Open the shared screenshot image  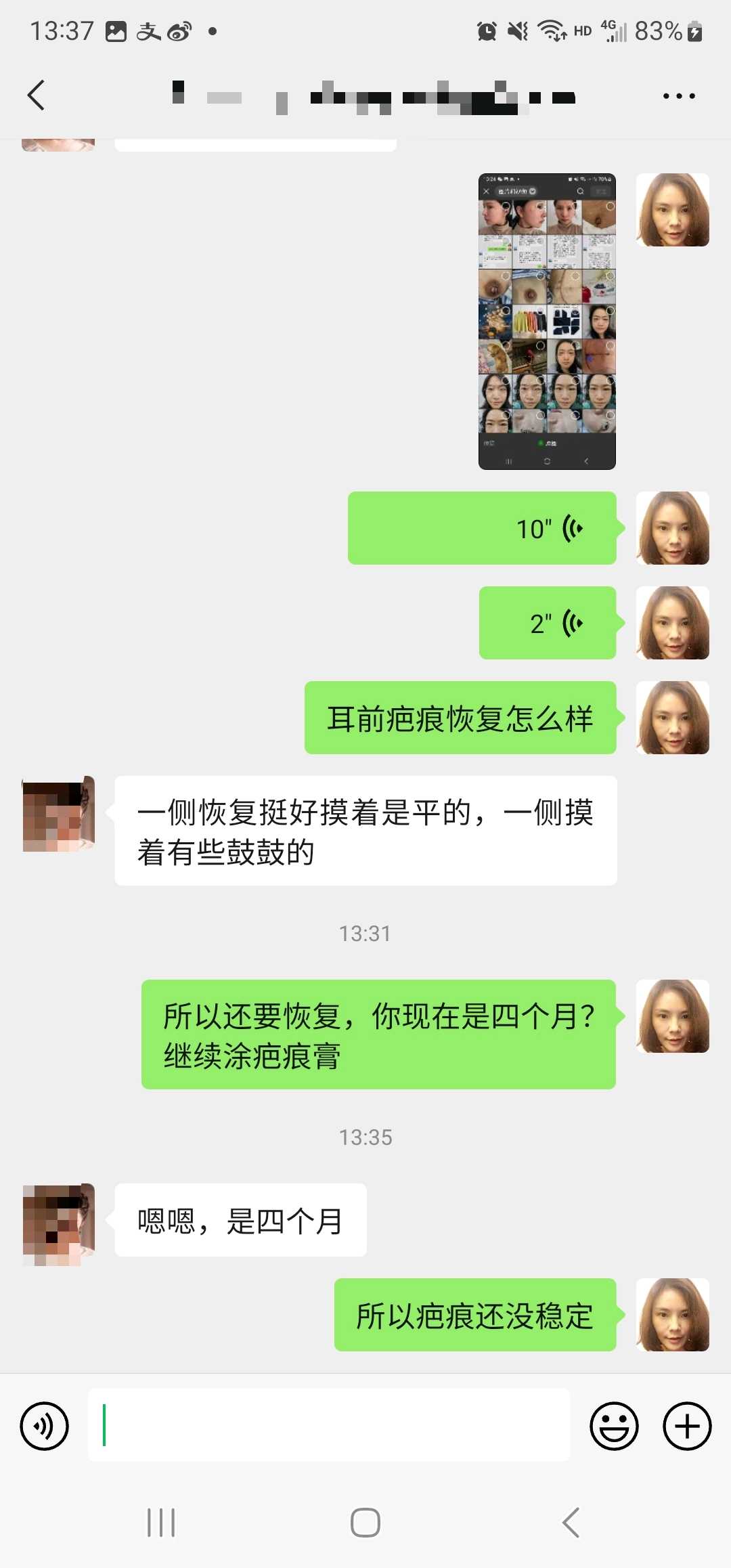pyautogui.click(x=547, y=322)
